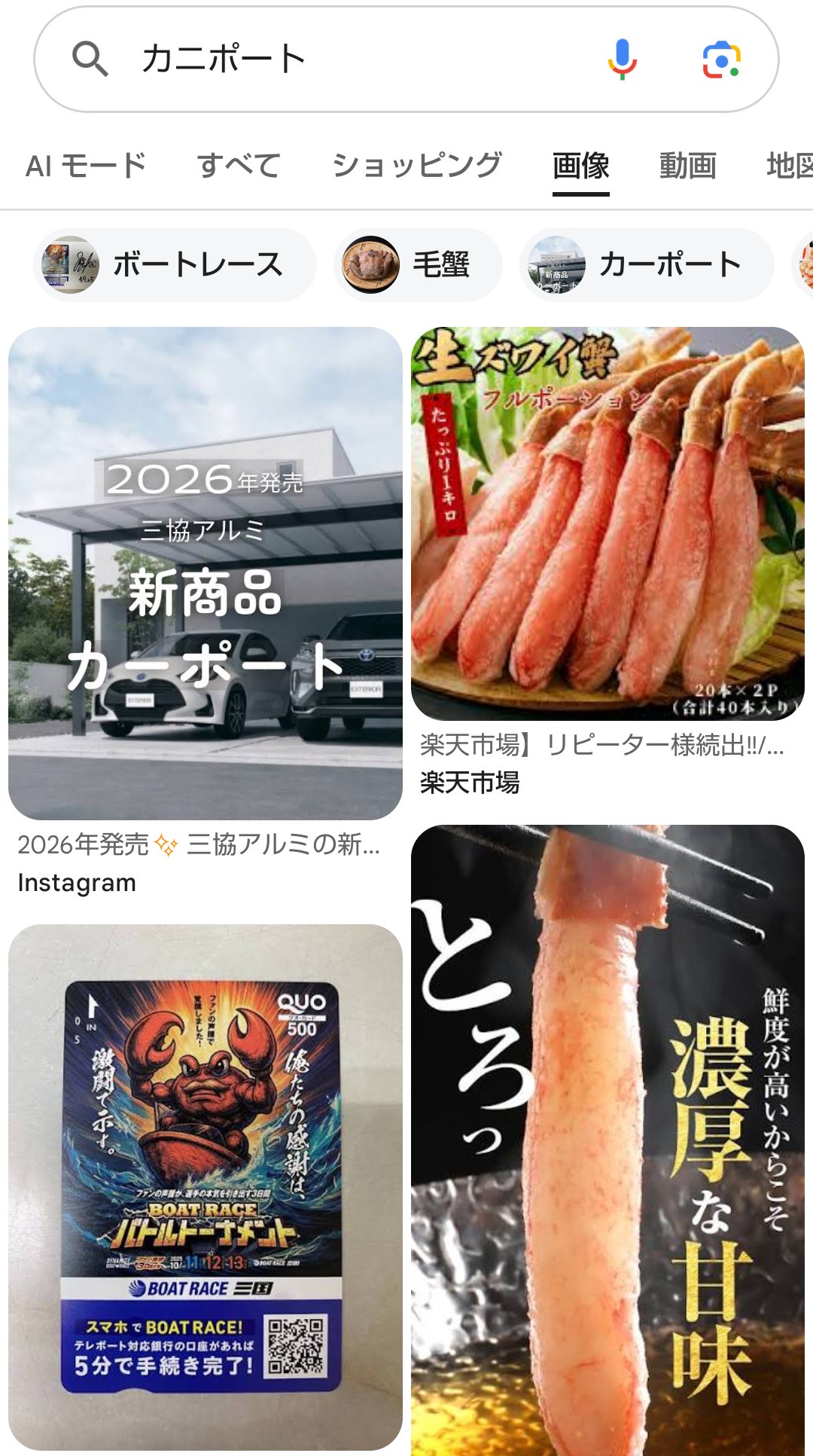Switch to the 動画 tab

687,166
